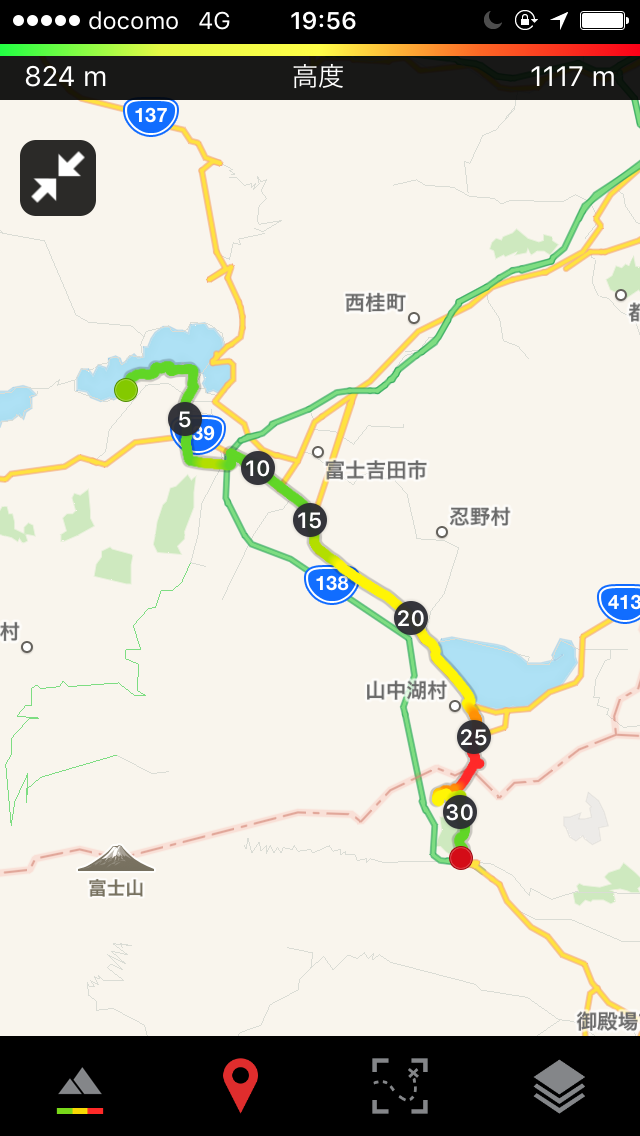640x1136 pixels.
Task: Tap the green start point marker
Action: (x=125, y=390)
